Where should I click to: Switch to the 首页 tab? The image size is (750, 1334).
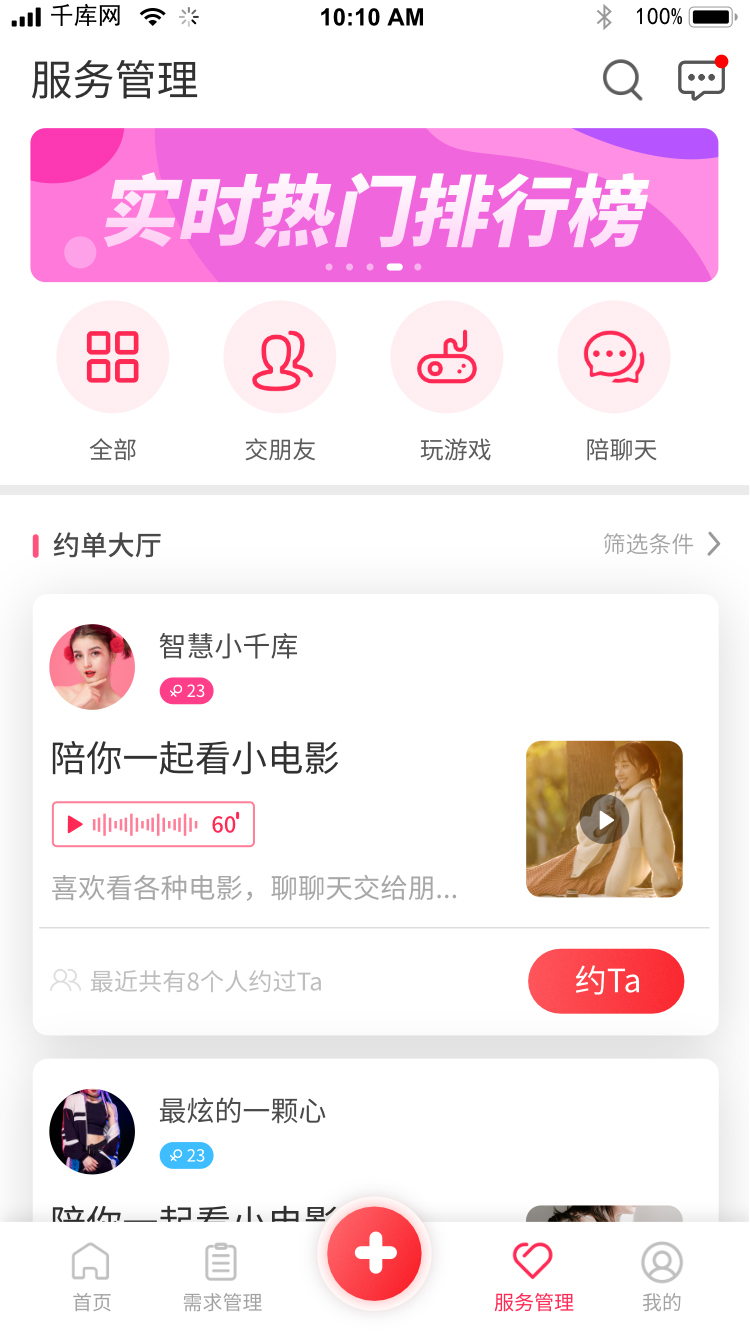click(x=91, y=1277)
